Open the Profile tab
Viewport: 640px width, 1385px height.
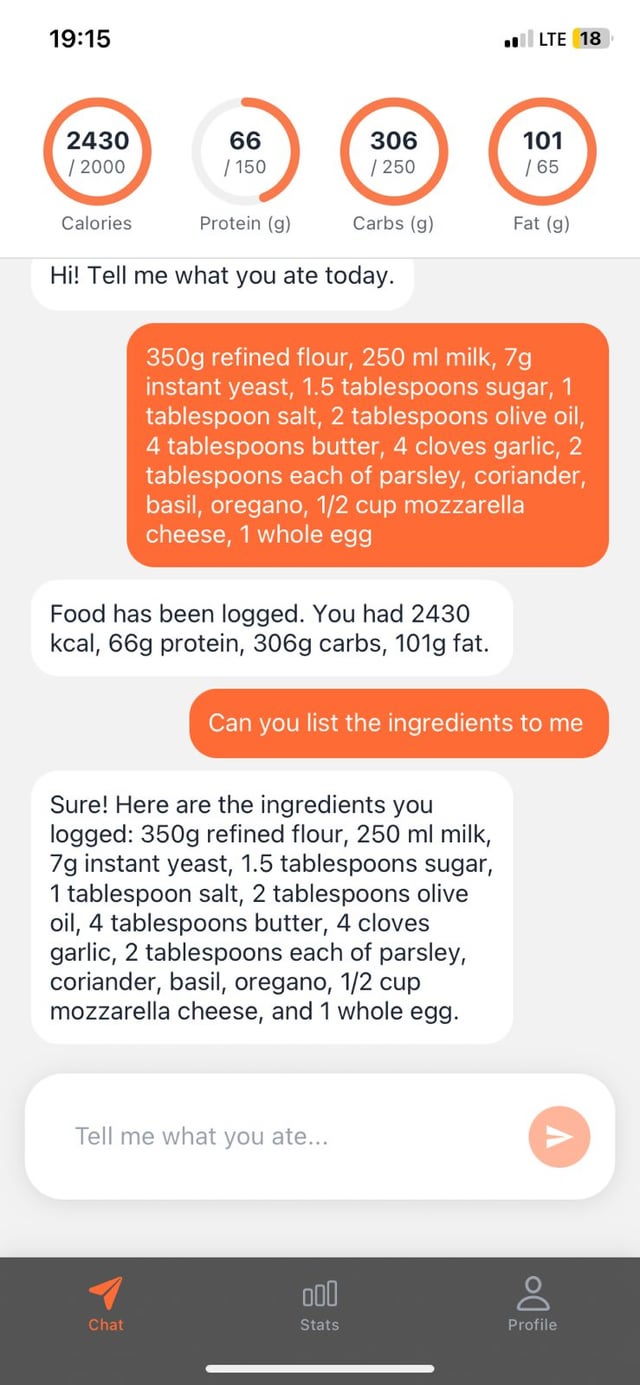pos(532,1304)
